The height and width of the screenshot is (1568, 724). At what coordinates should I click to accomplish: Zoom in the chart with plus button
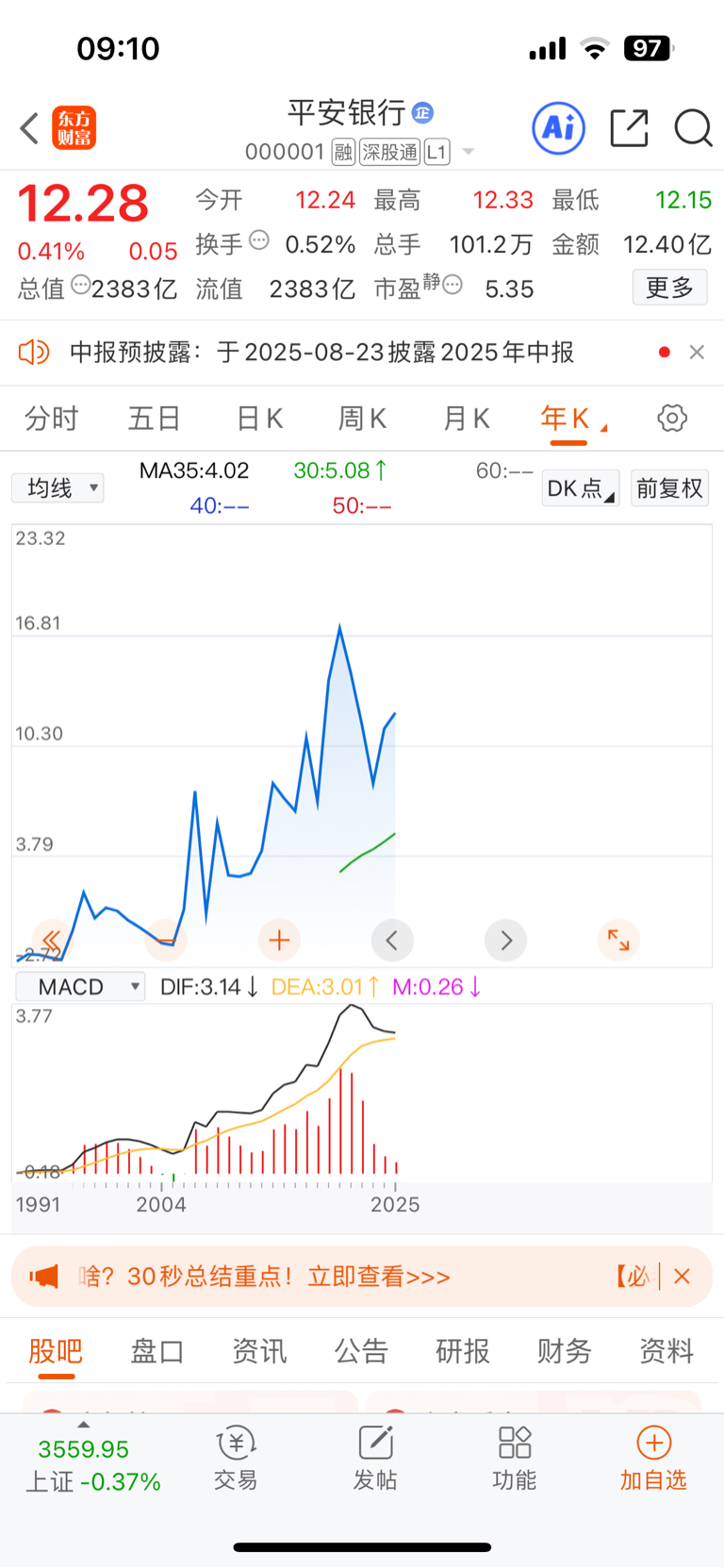coord(279,940)
